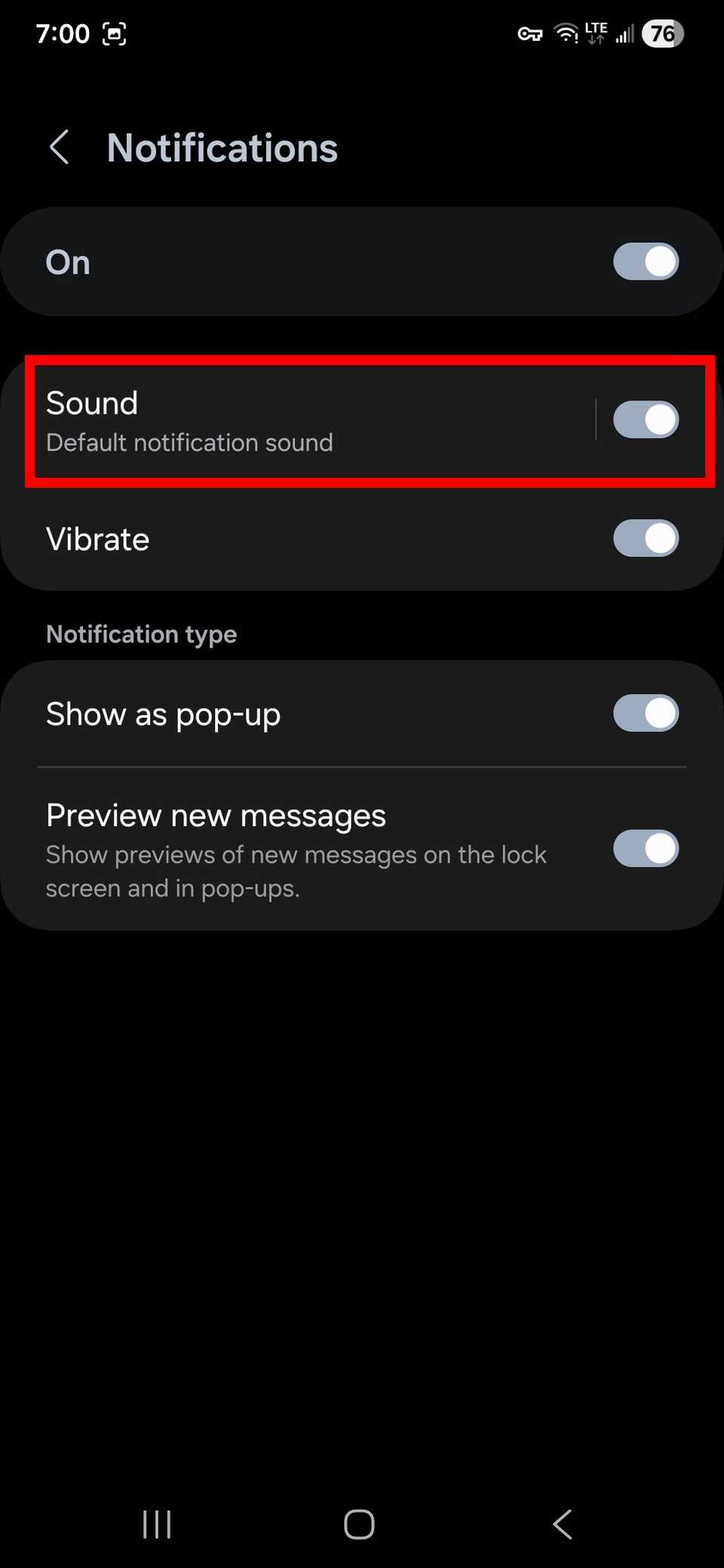Open recent apps from the navigation bar
This screenshot has height=1568, width=724.
157,1524
